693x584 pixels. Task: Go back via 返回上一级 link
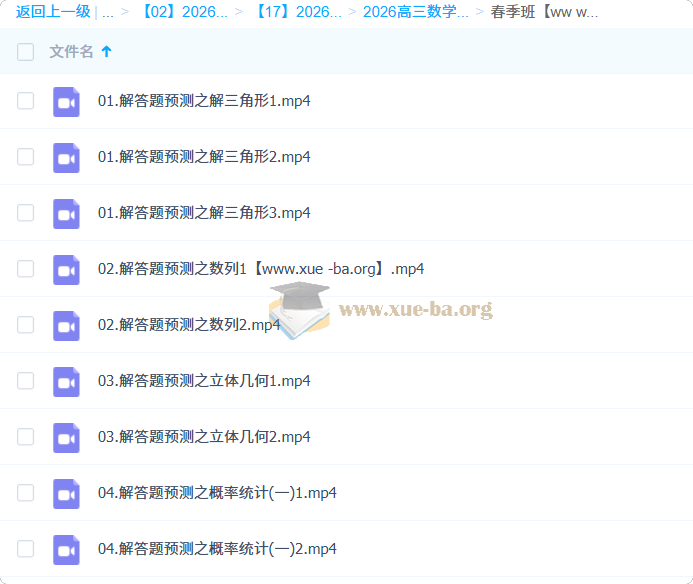tap(53, 12)
